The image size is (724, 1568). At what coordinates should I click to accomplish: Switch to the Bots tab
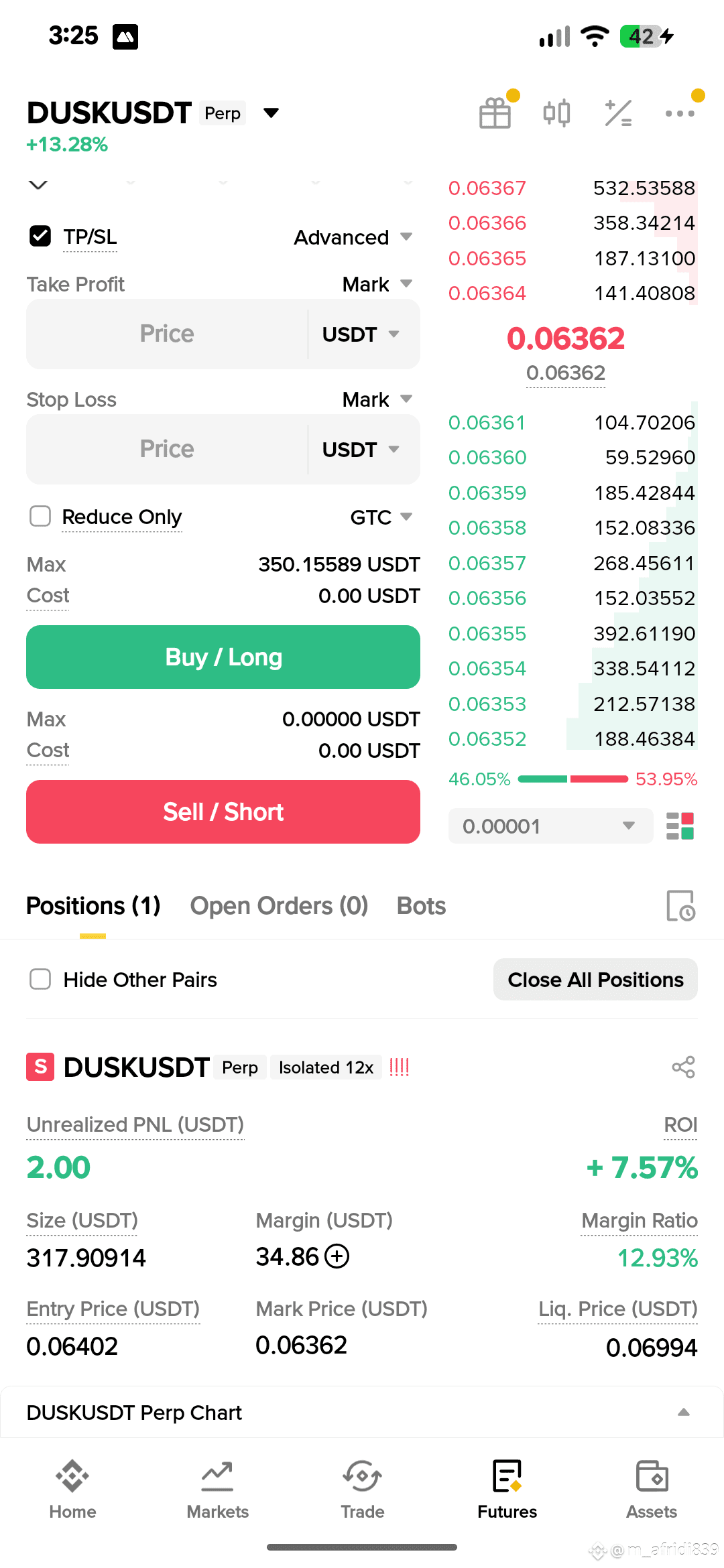pos(421,906)
